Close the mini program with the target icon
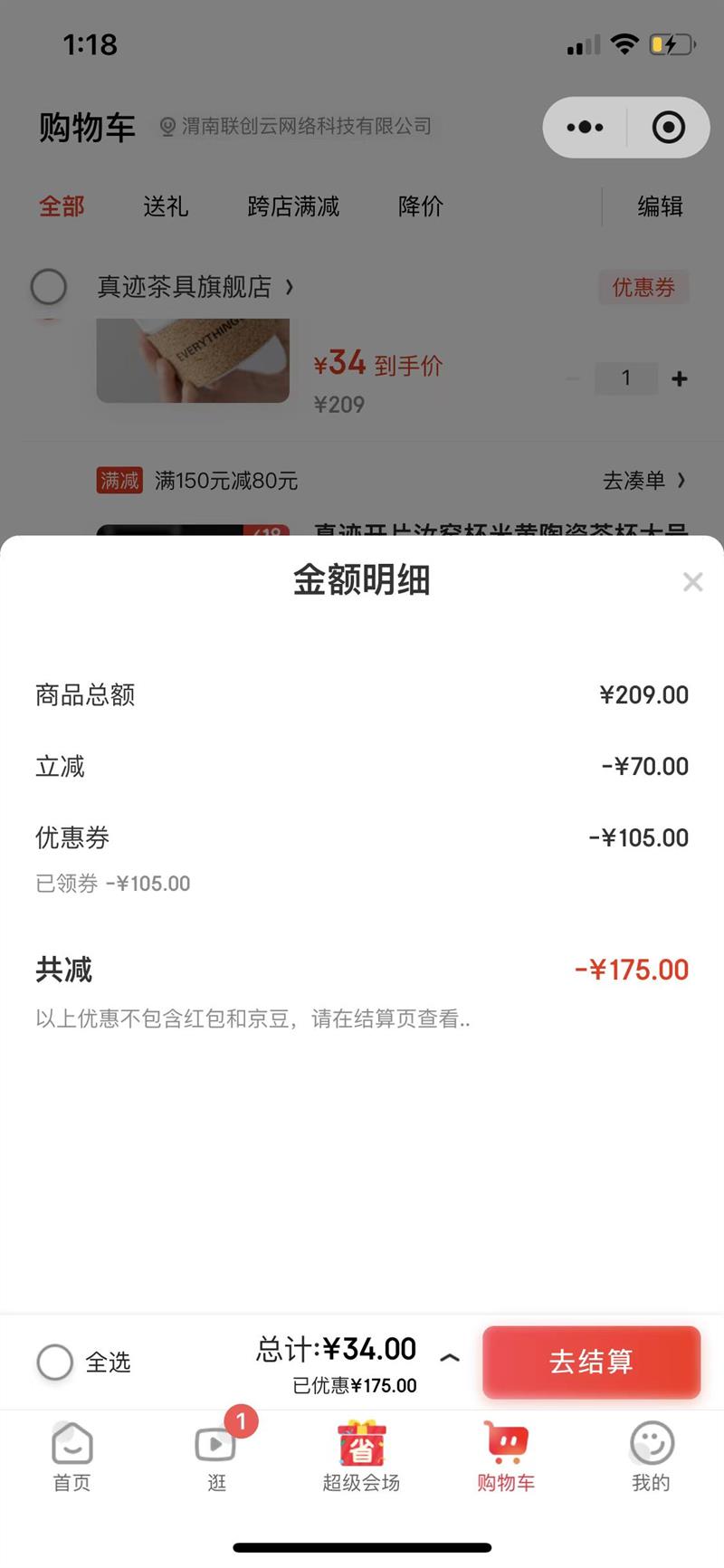This screenshot has width=724, height=1568. pos(669,128)
